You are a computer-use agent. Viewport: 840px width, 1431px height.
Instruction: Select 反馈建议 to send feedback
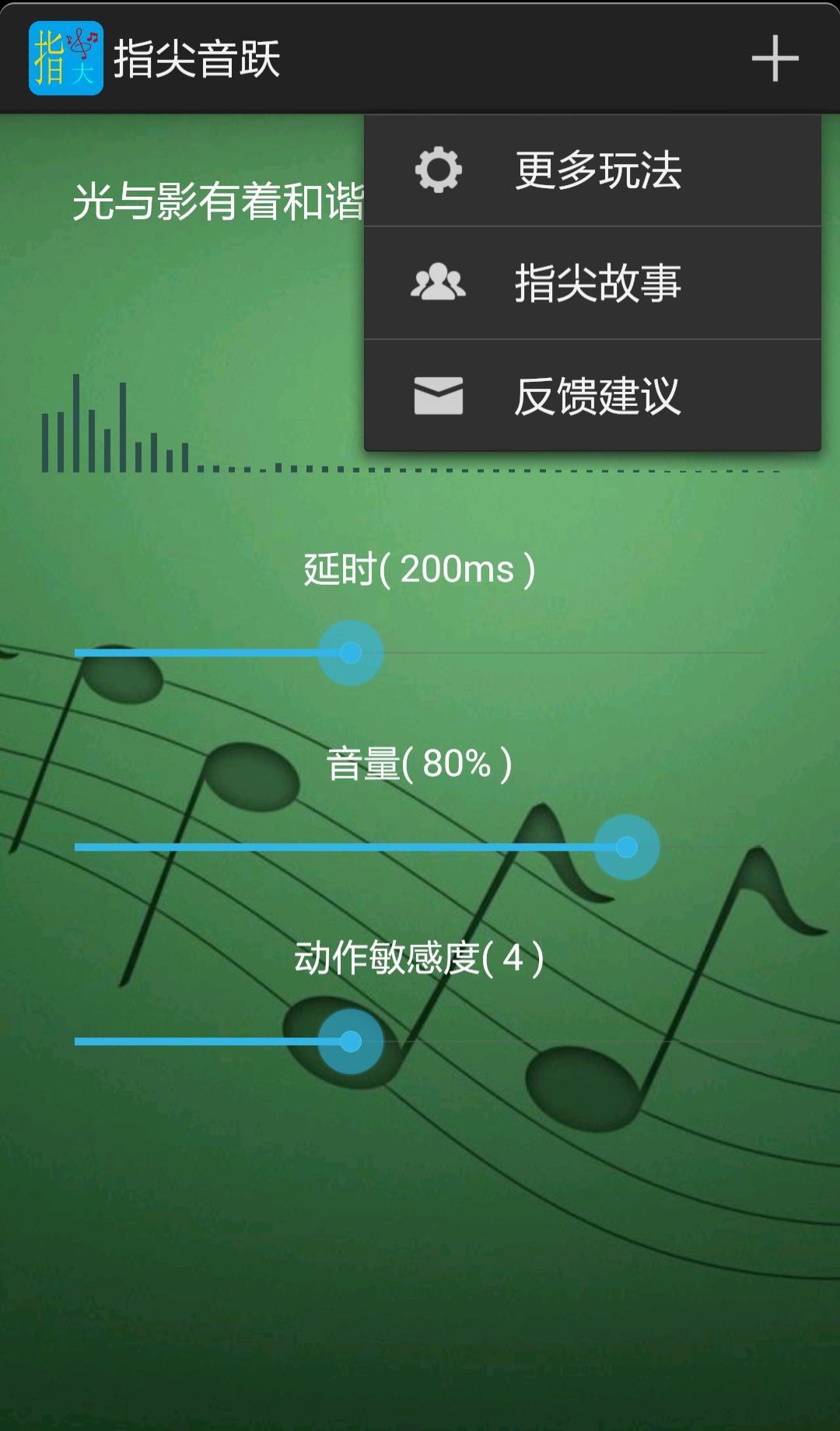coord(593,396)
